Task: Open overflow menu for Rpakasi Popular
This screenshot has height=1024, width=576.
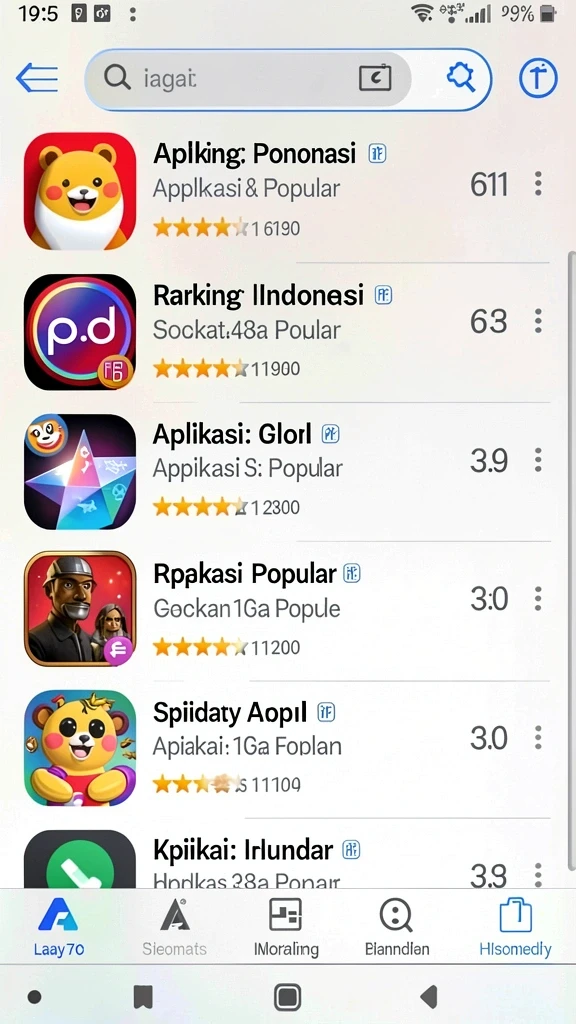Action: 538,598
